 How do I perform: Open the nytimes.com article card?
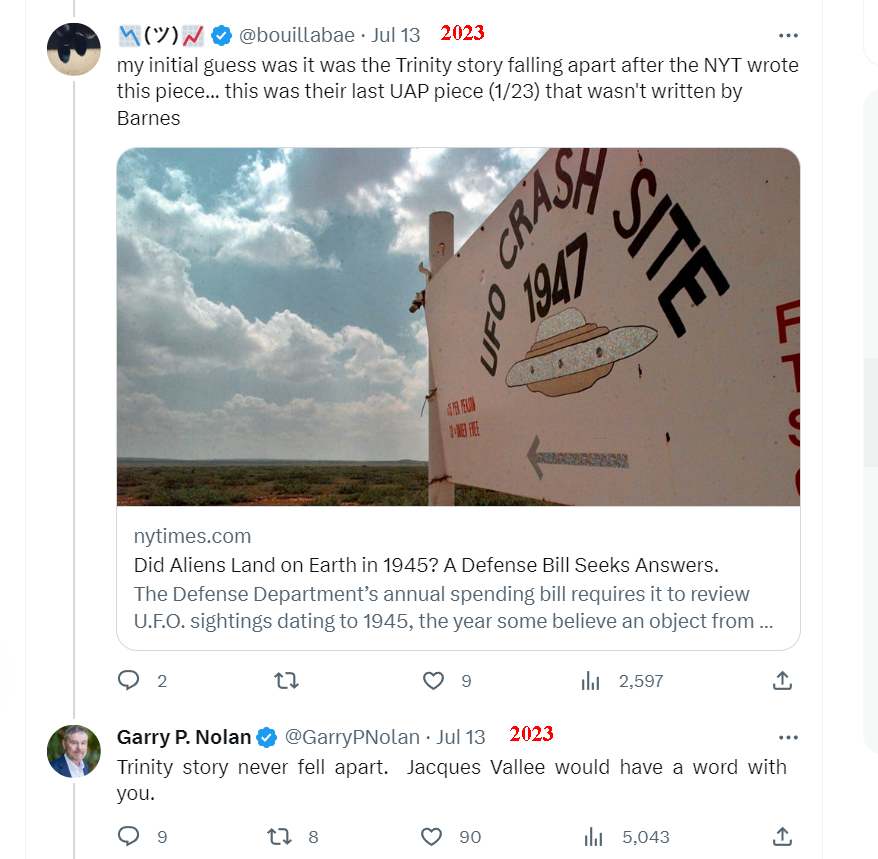point(458,398)
